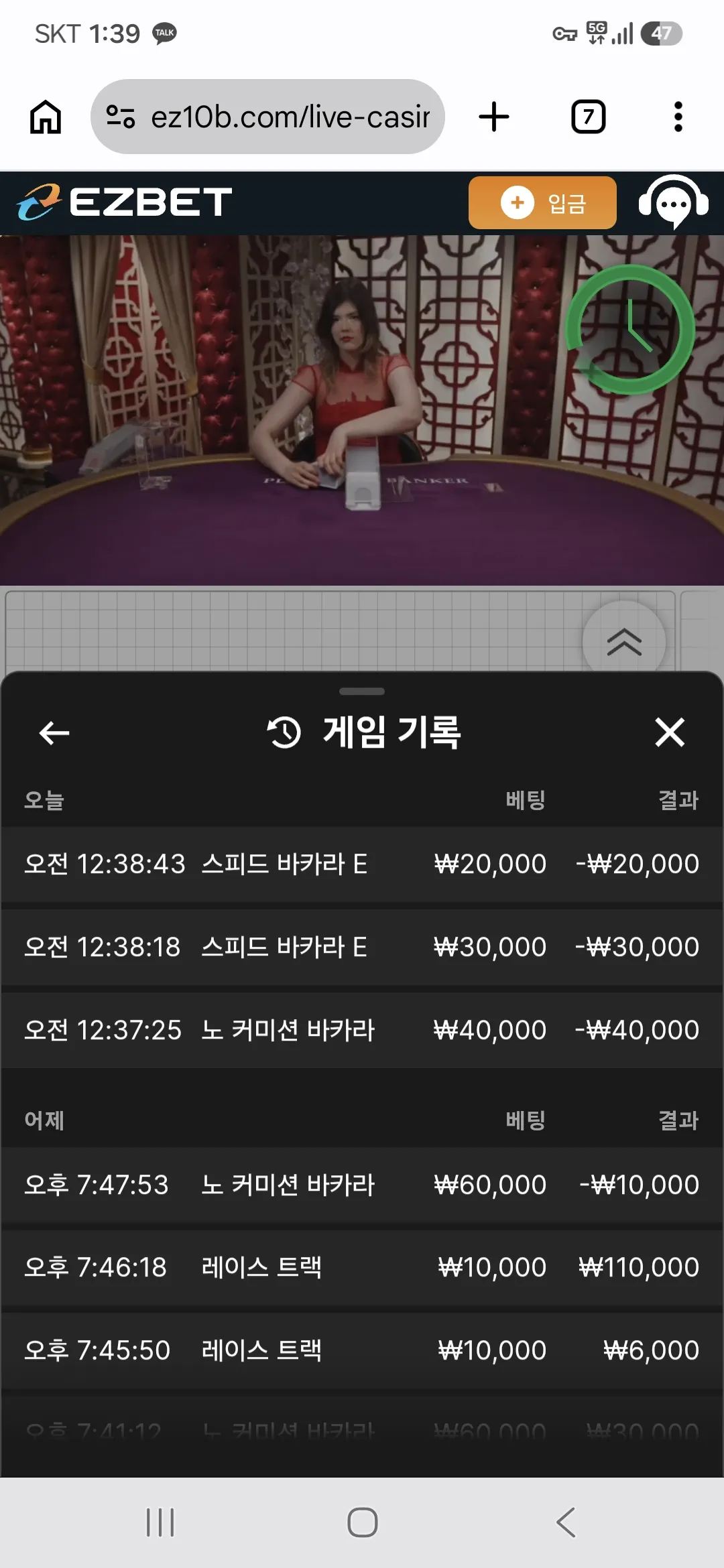This screenshot has height=1568, width=724.
Task: Tap the 입금 deposit button
Action: click(x=542, y=203)
